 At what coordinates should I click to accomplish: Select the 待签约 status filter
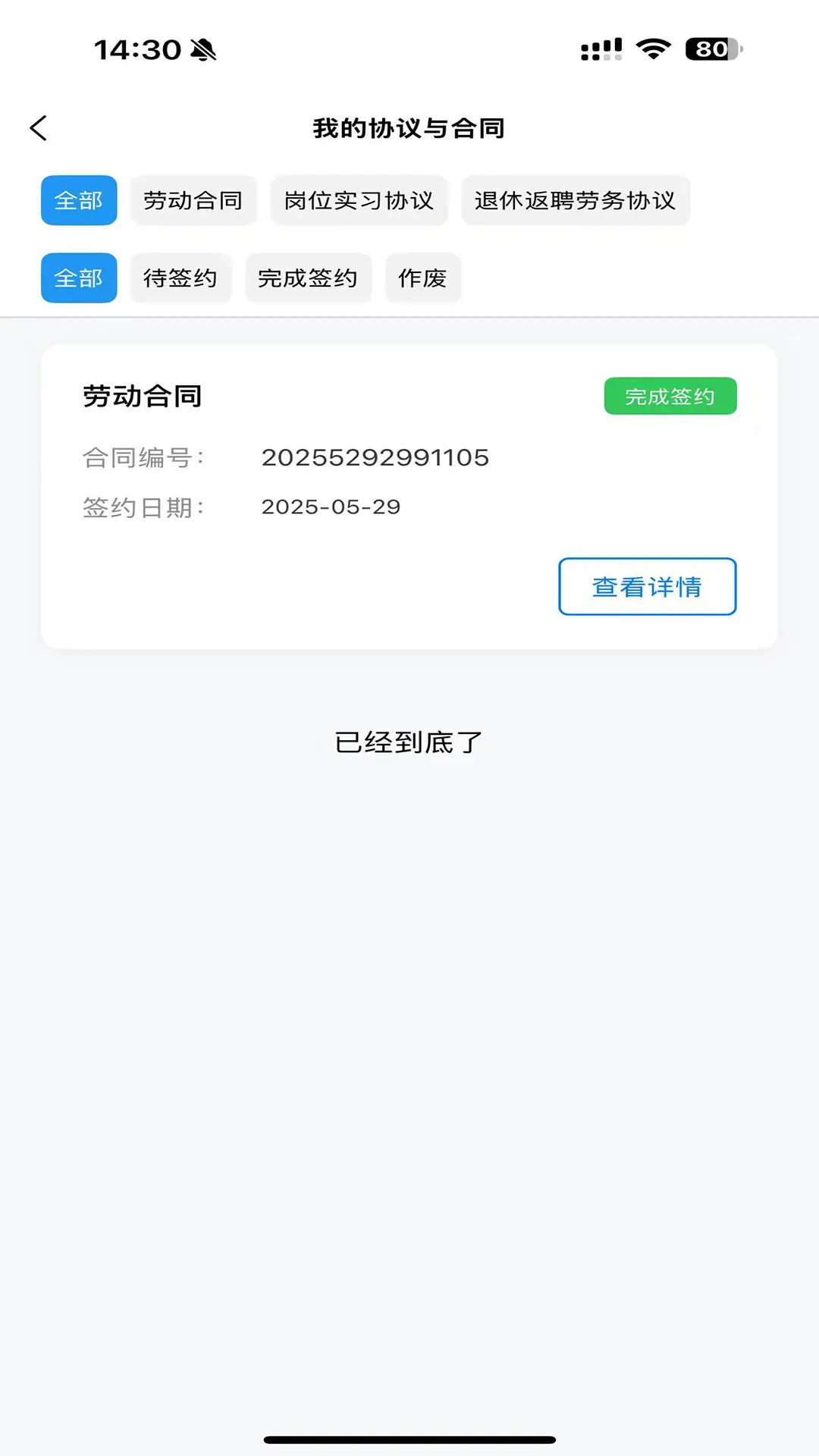pyautogui.click(x=180, y=278)
